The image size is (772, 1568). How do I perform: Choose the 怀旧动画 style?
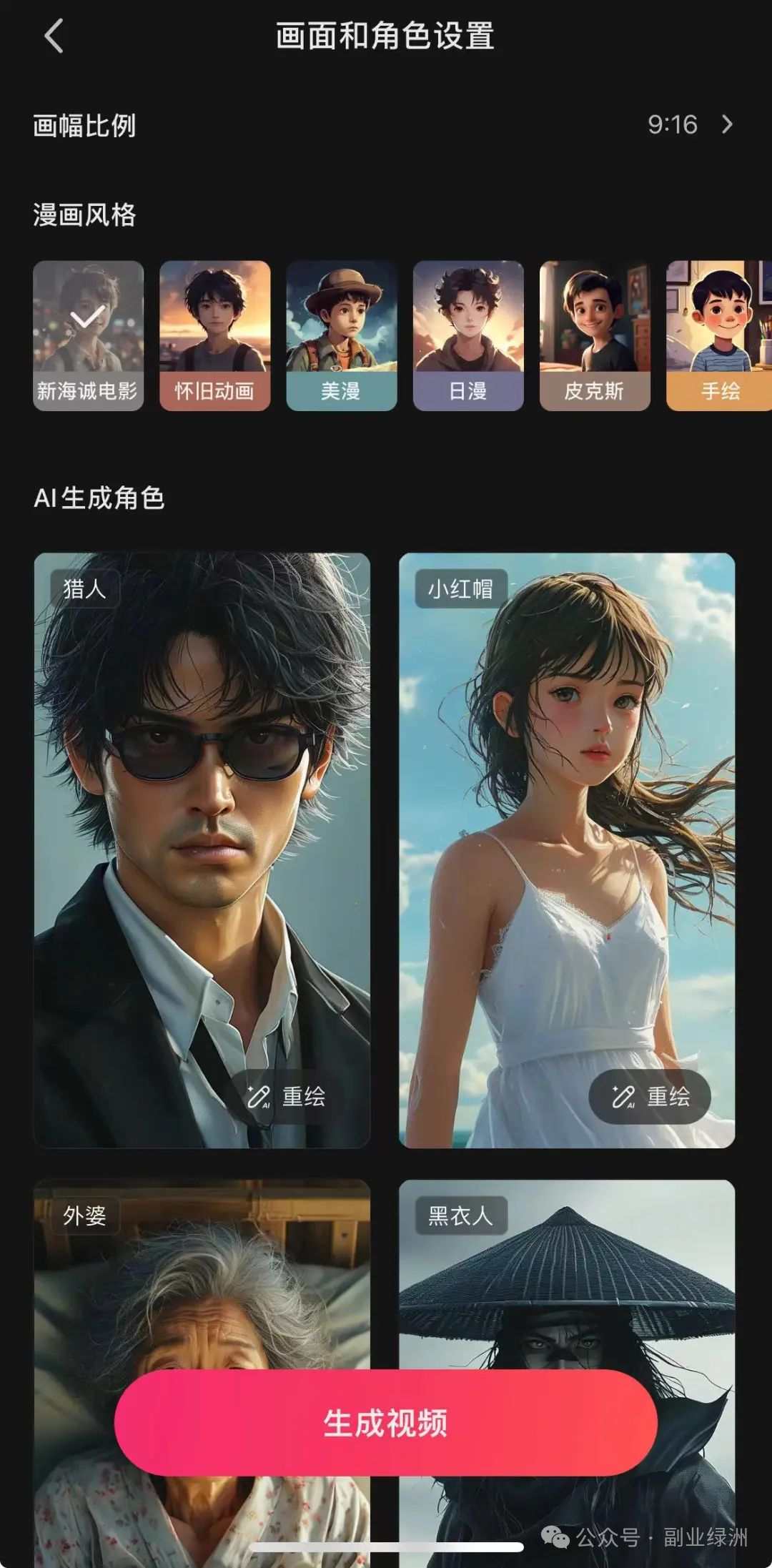(214, 335)
